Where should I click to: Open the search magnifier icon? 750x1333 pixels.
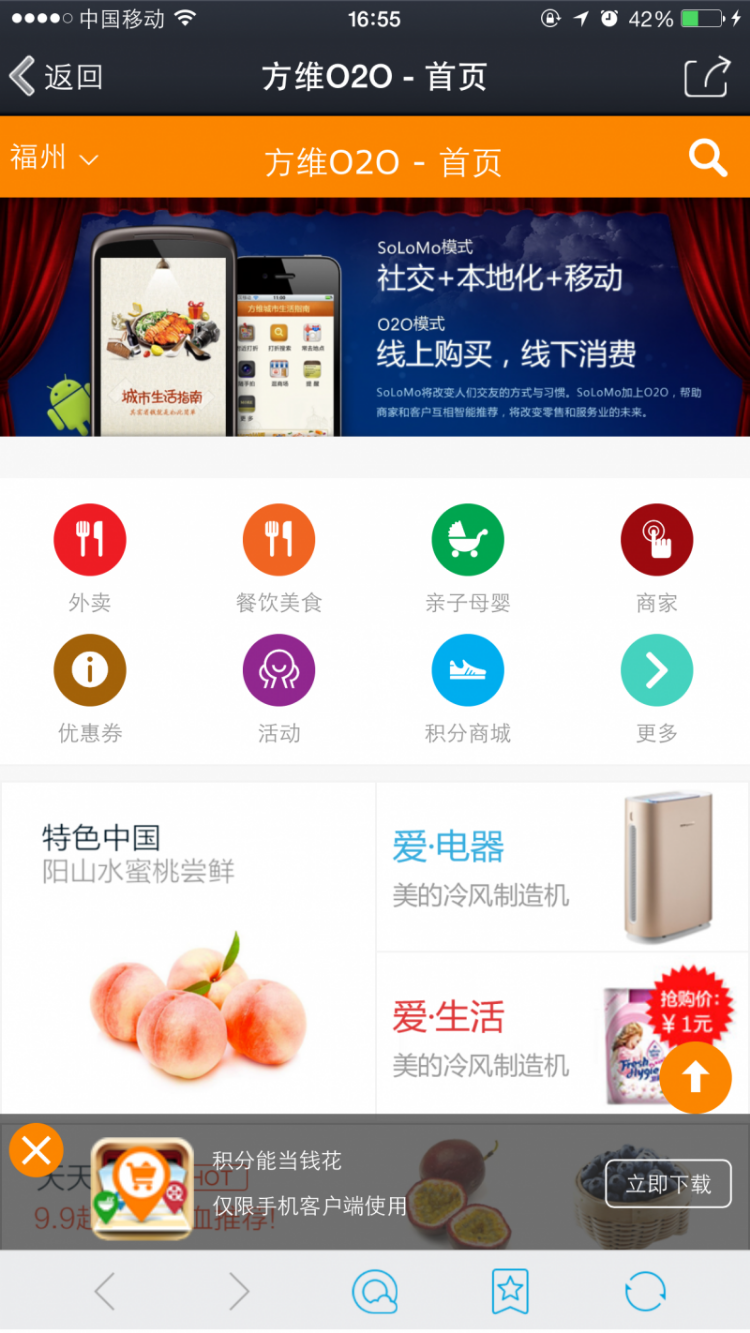point(708,158)
